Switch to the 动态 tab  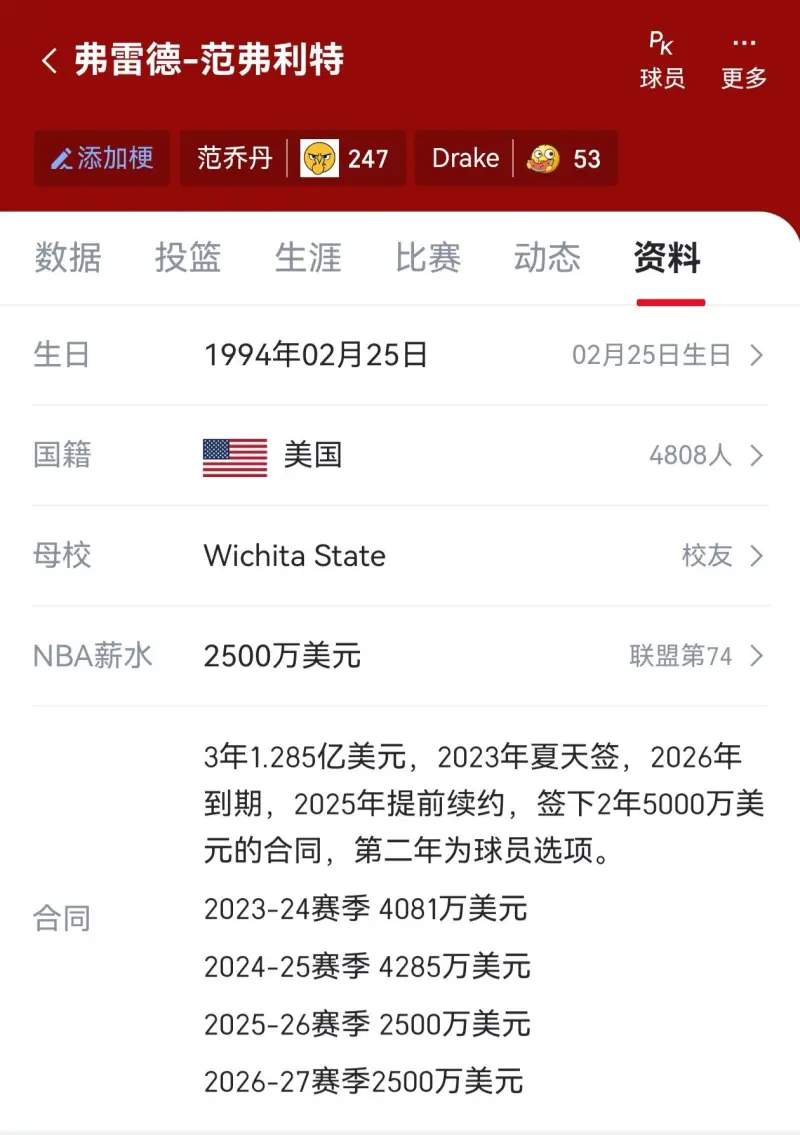pyautogui.click(x=547, y=258)
